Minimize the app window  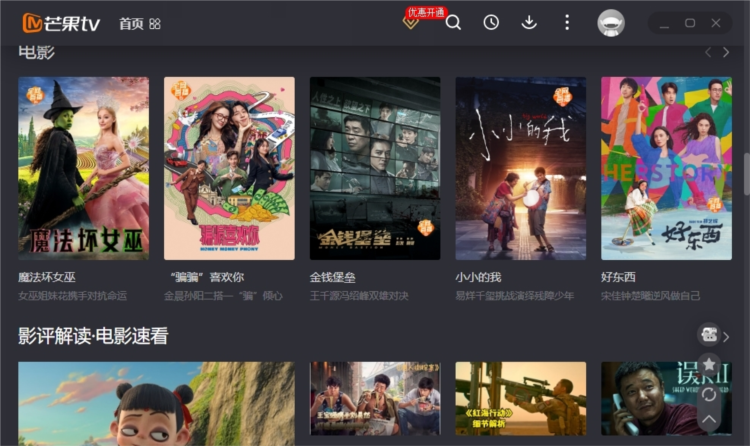click(x=664, y=23)
